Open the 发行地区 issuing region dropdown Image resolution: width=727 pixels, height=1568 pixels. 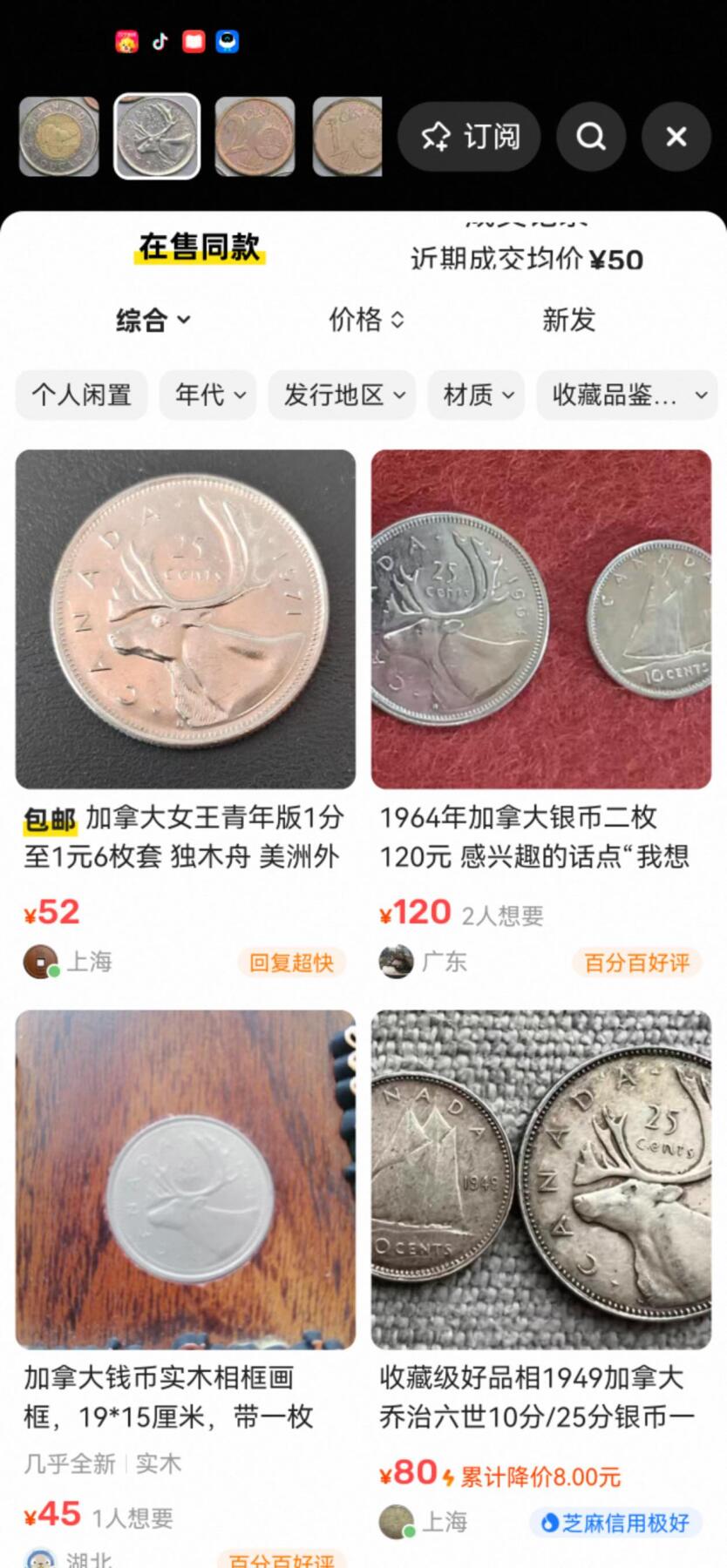pyautogui.click(x=342, y=395)
